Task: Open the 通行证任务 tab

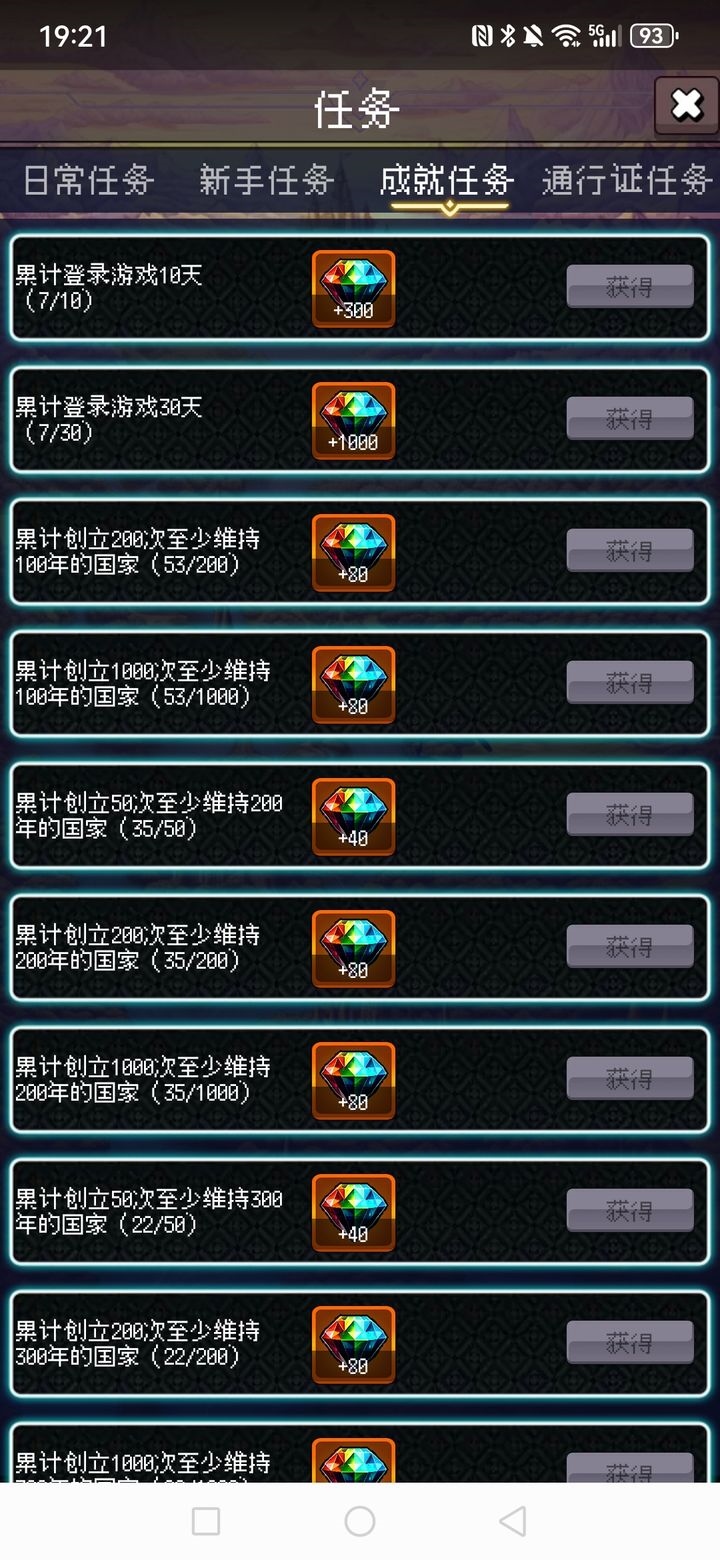Action: 627,181
